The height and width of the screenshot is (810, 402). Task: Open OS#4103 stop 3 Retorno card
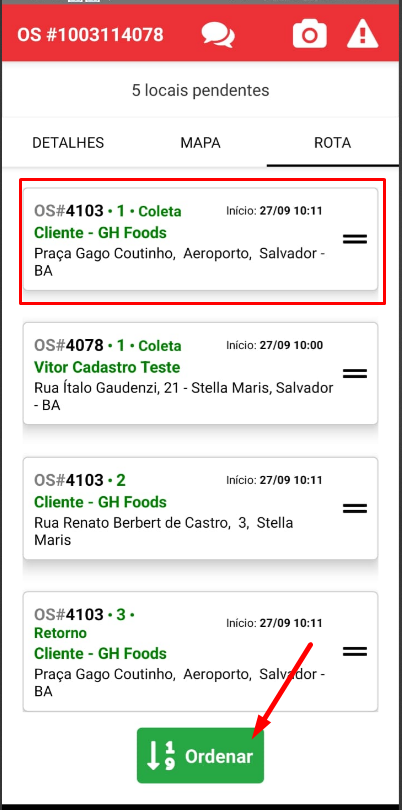200,651
